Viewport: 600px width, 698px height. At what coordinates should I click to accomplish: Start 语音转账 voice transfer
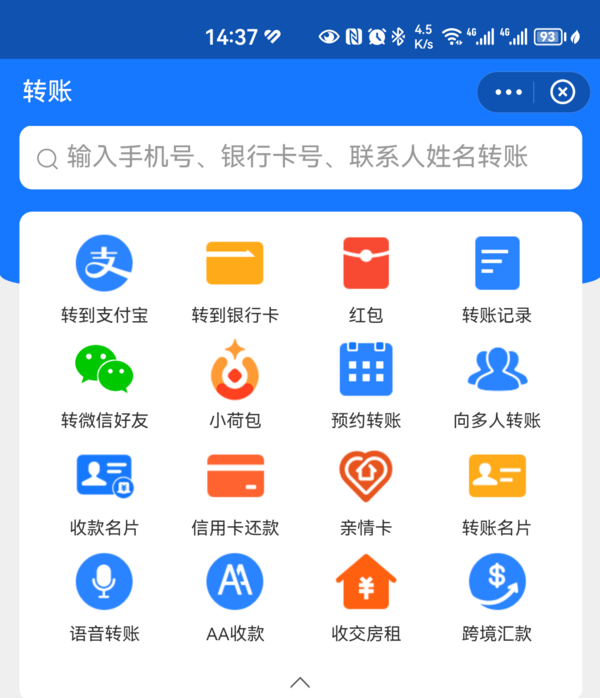[105, 598]
